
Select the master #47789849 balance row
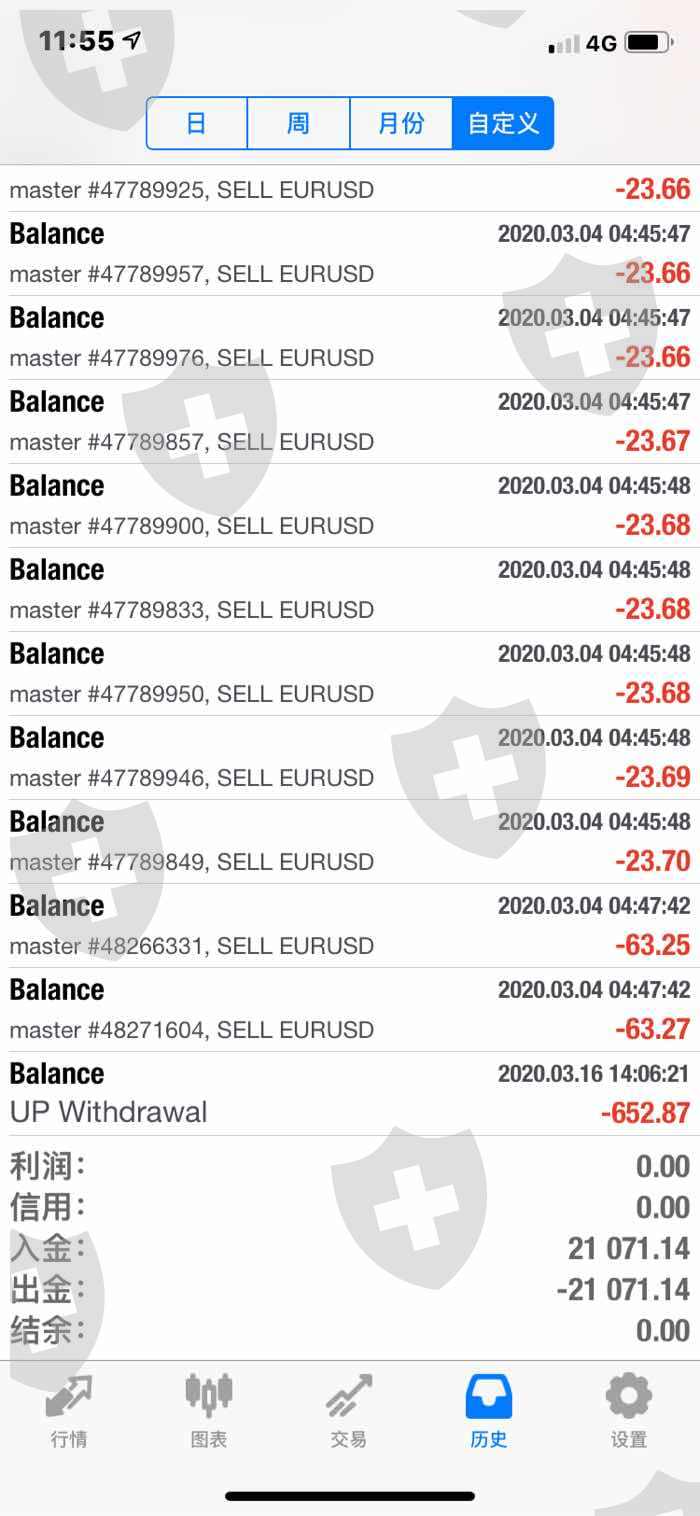[350, 842]
